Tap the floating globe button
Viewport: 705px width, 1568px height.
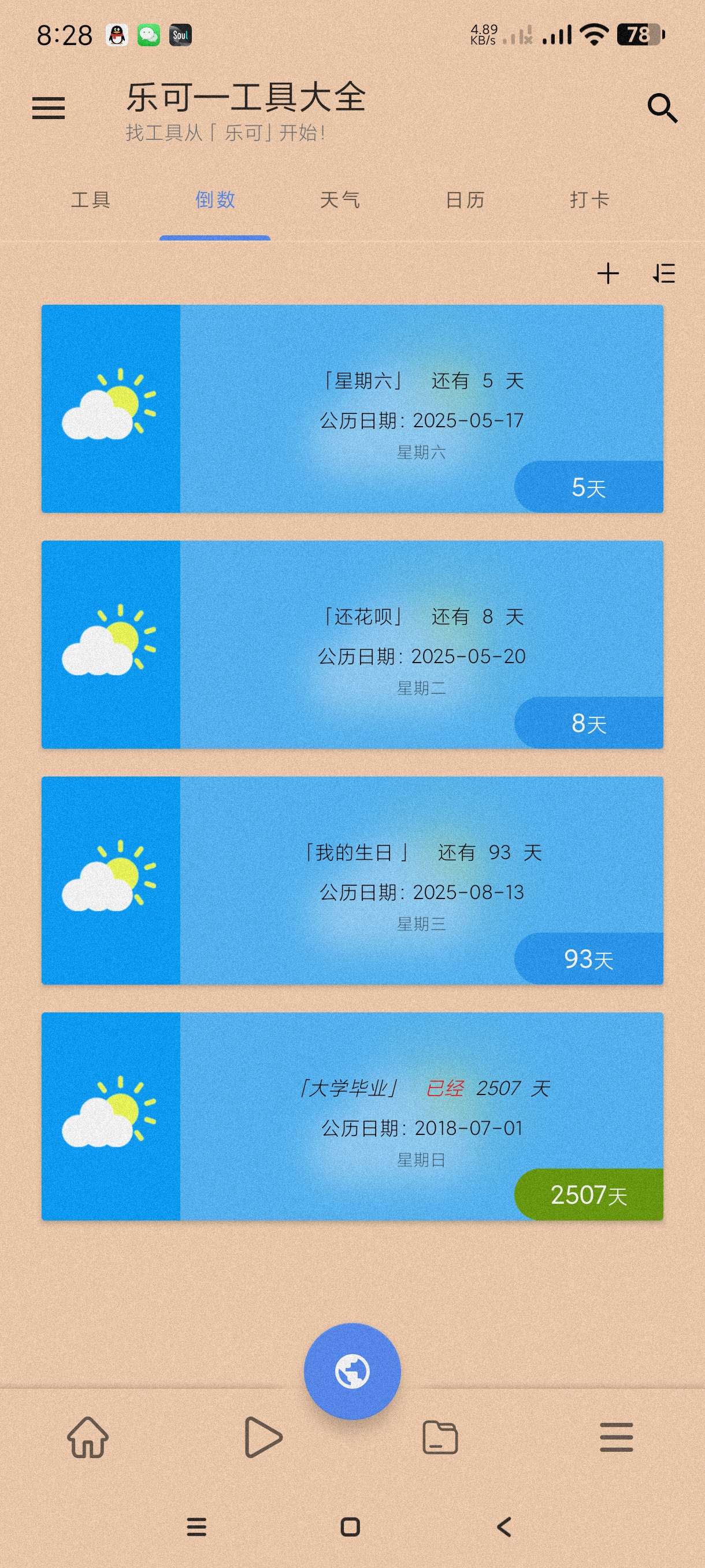click(x=352, y=1372)
